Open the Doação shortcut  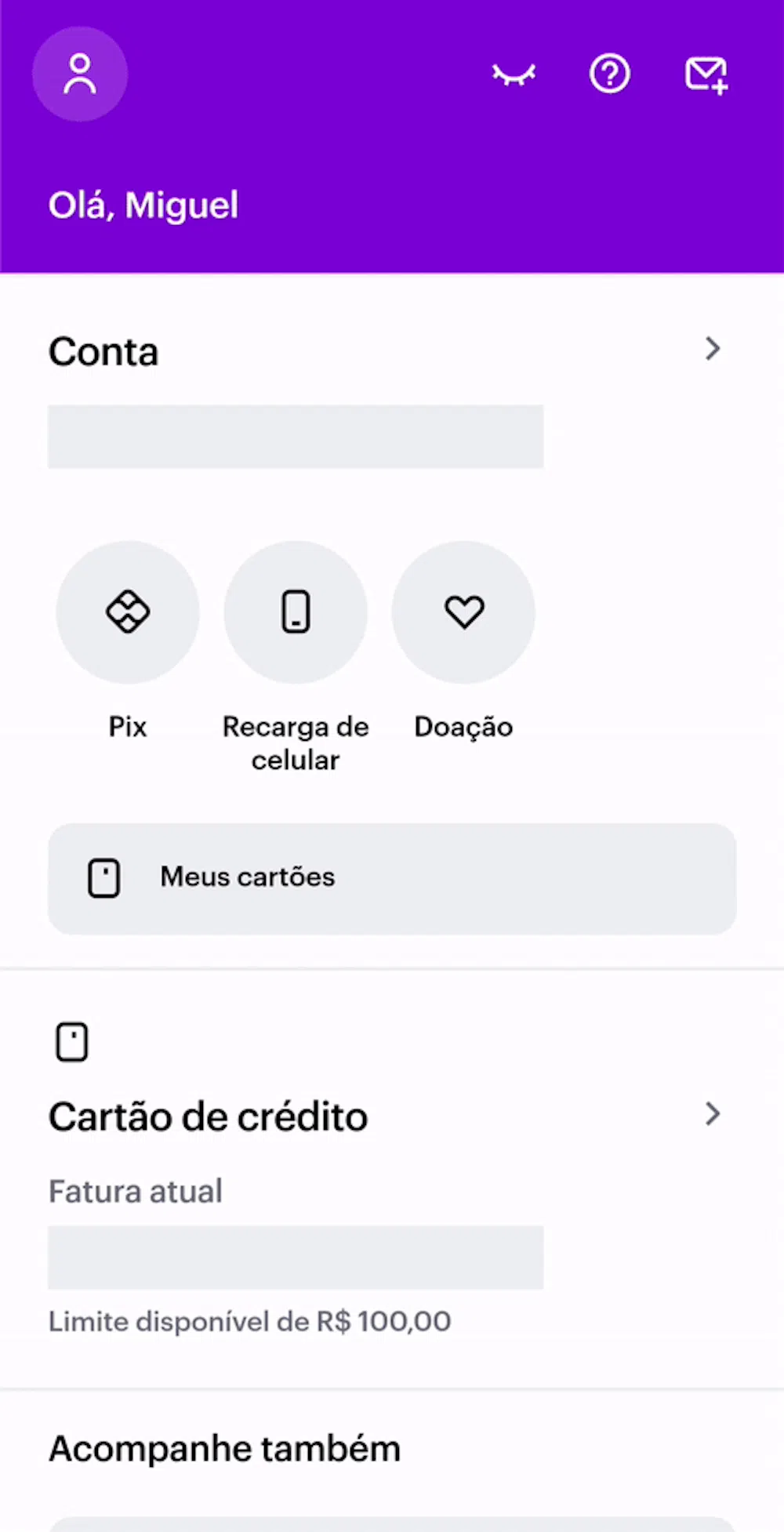click(463, 612)
